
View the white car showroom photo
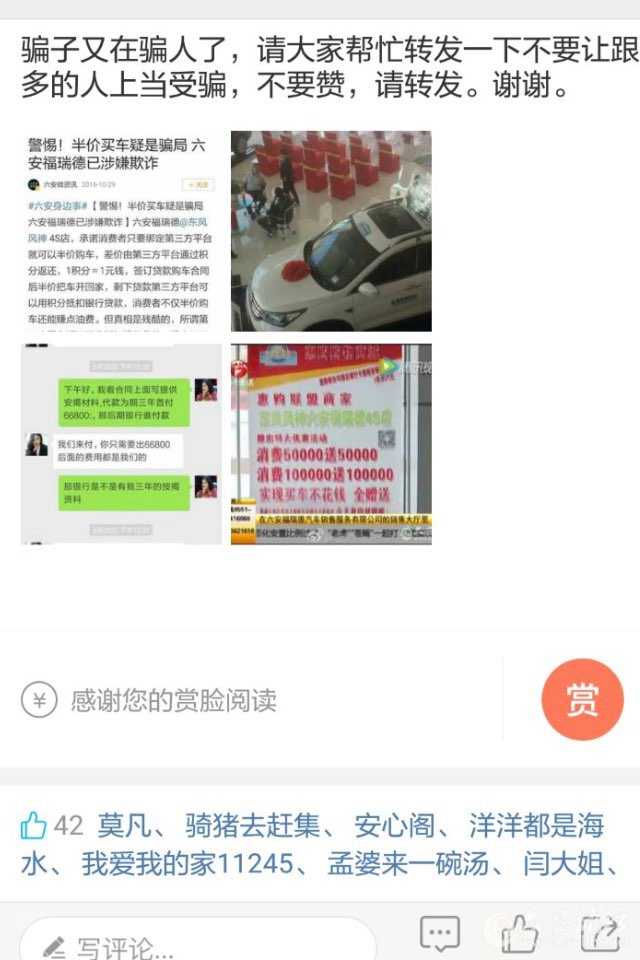pos(331,231)
